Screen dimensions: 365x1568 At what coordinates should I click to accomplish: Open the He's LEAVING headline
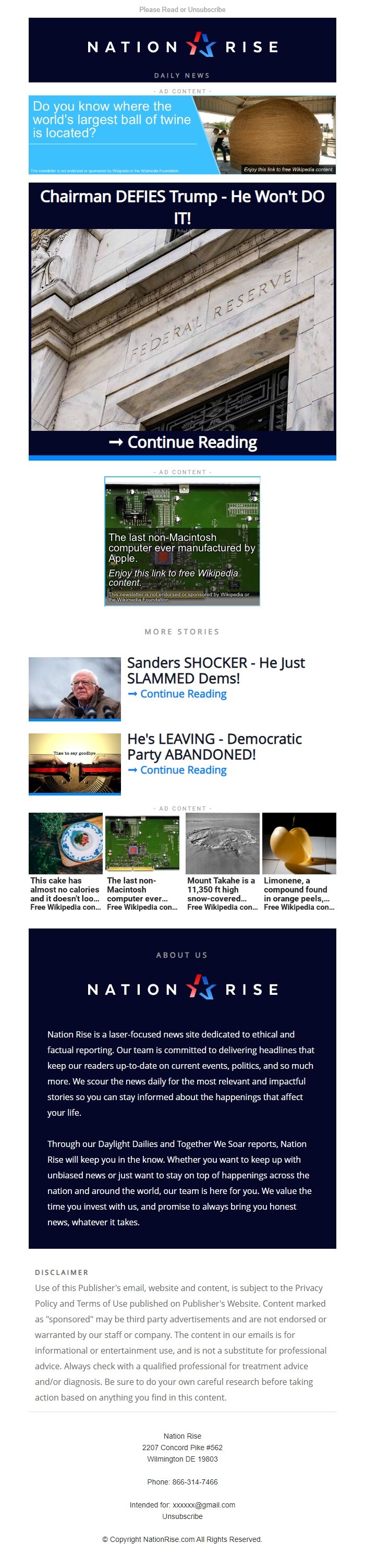tap(214, 745)
